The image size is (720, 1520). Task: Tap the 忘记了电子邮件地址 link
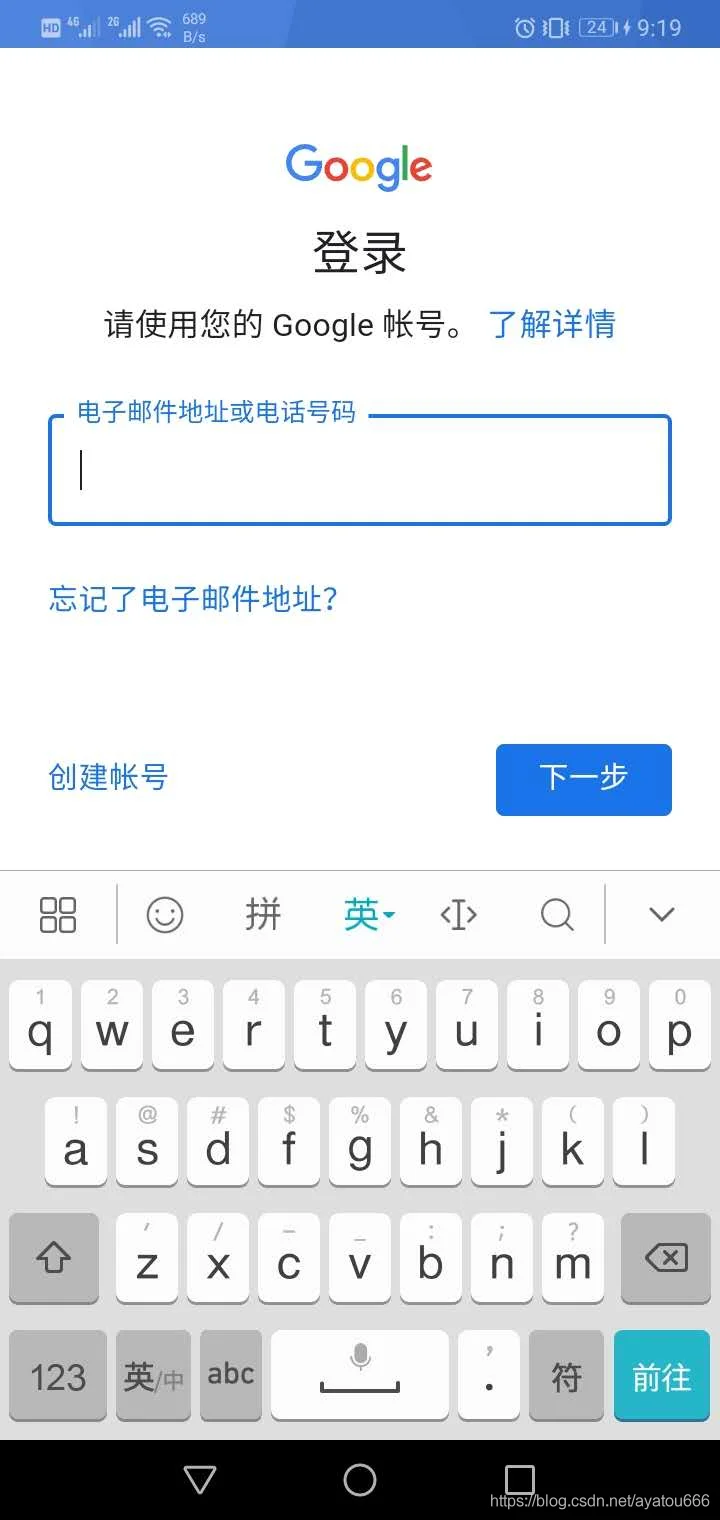[x=193, y=599]
